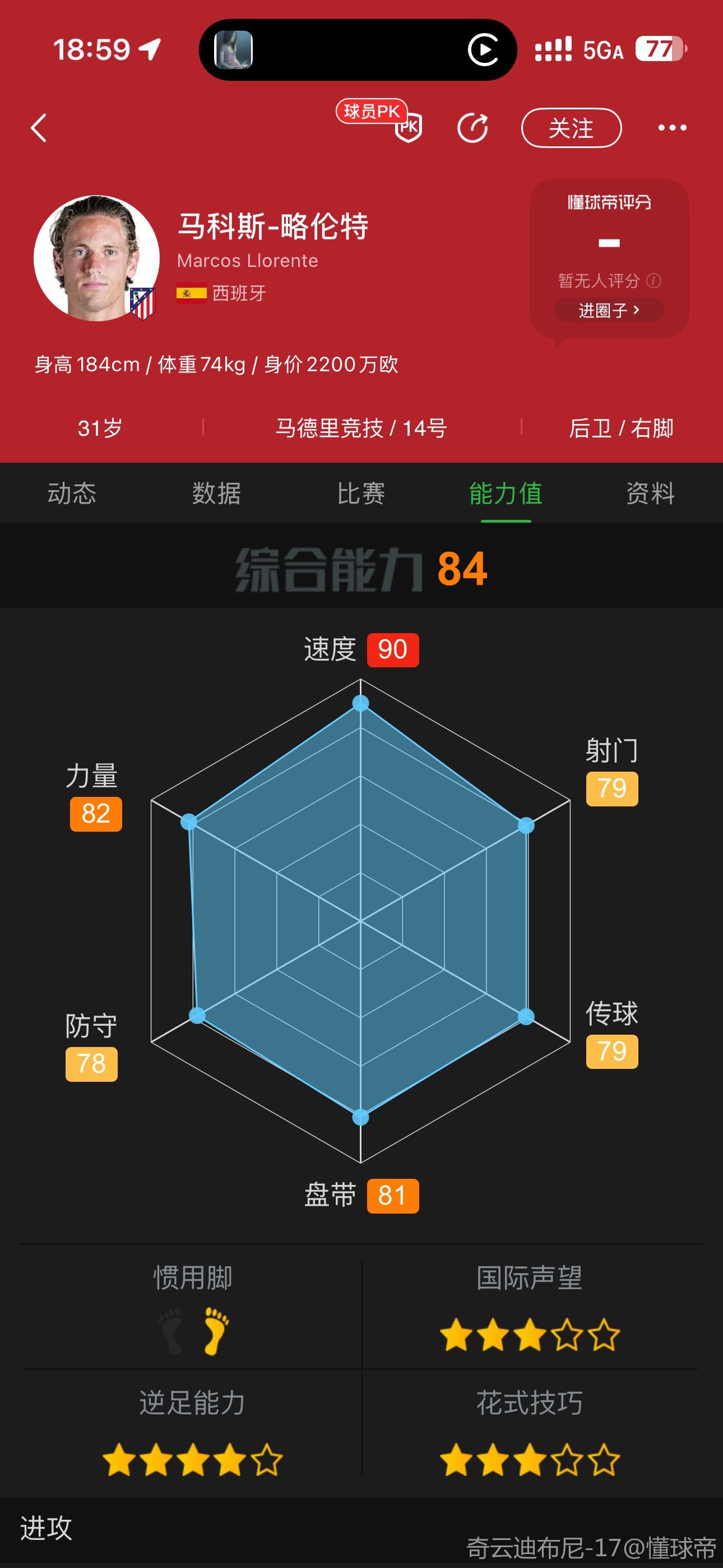View the rating info icon beside 暂无人评分
The image size is (723, 1568).
(x=654, y=280)
